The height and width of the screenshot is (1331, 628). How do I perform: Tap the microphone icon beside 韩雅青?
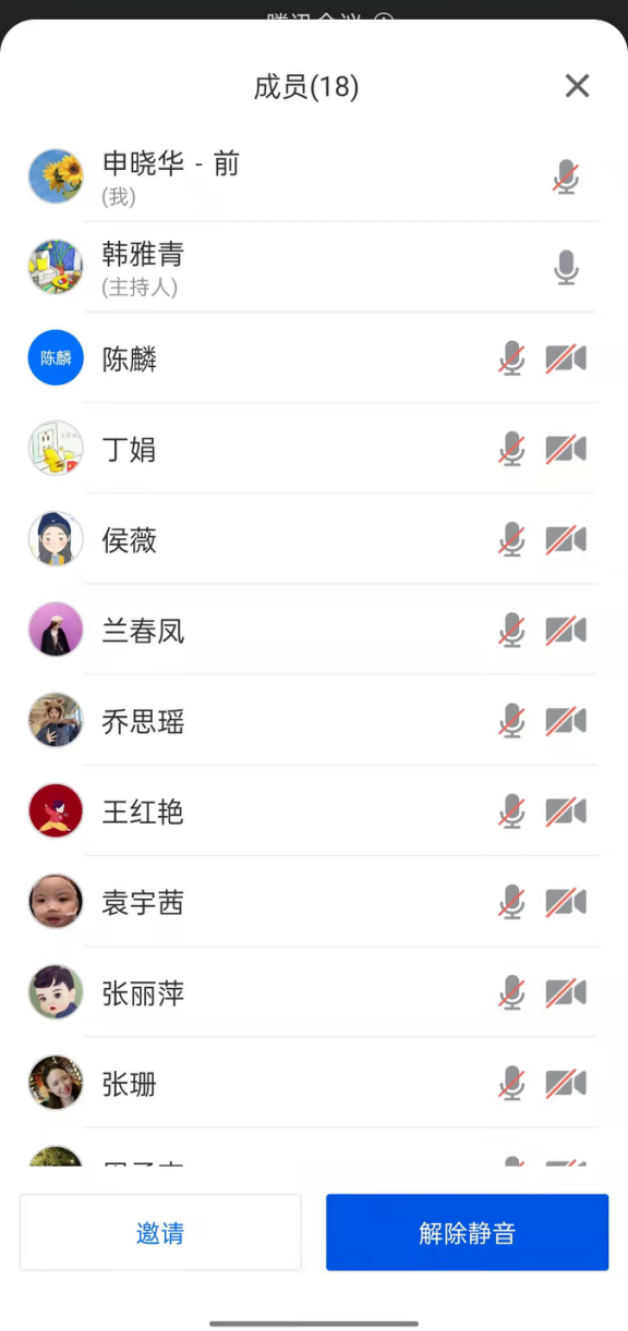[x=566, y=267]
